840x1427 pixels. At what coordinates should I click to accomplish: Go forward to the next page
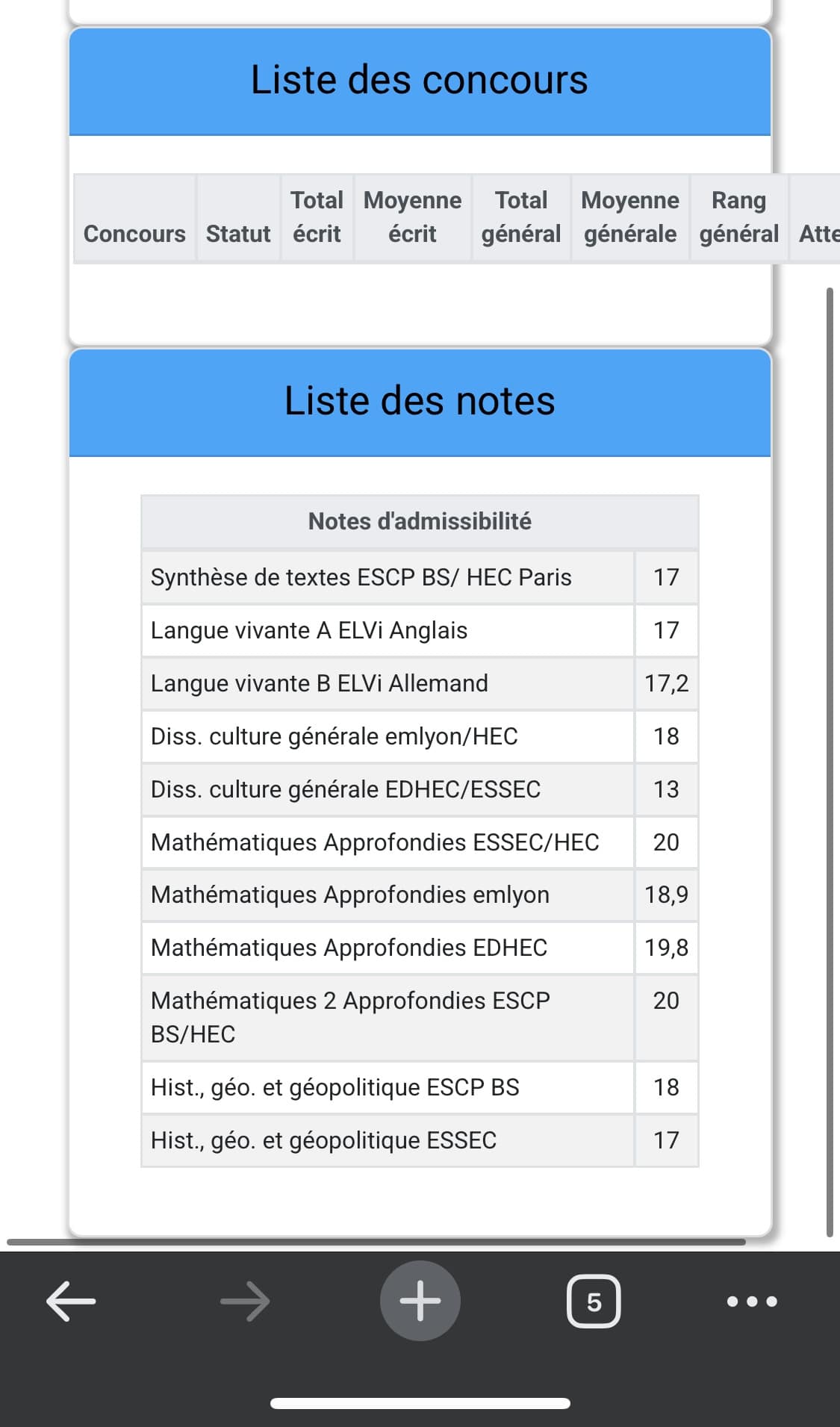(x=245, y=1302)
